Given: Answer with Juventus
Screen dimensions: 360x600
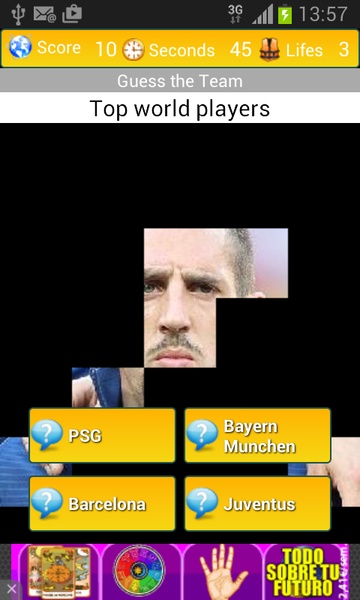Looking at the screenshot, I should point(257,503).
